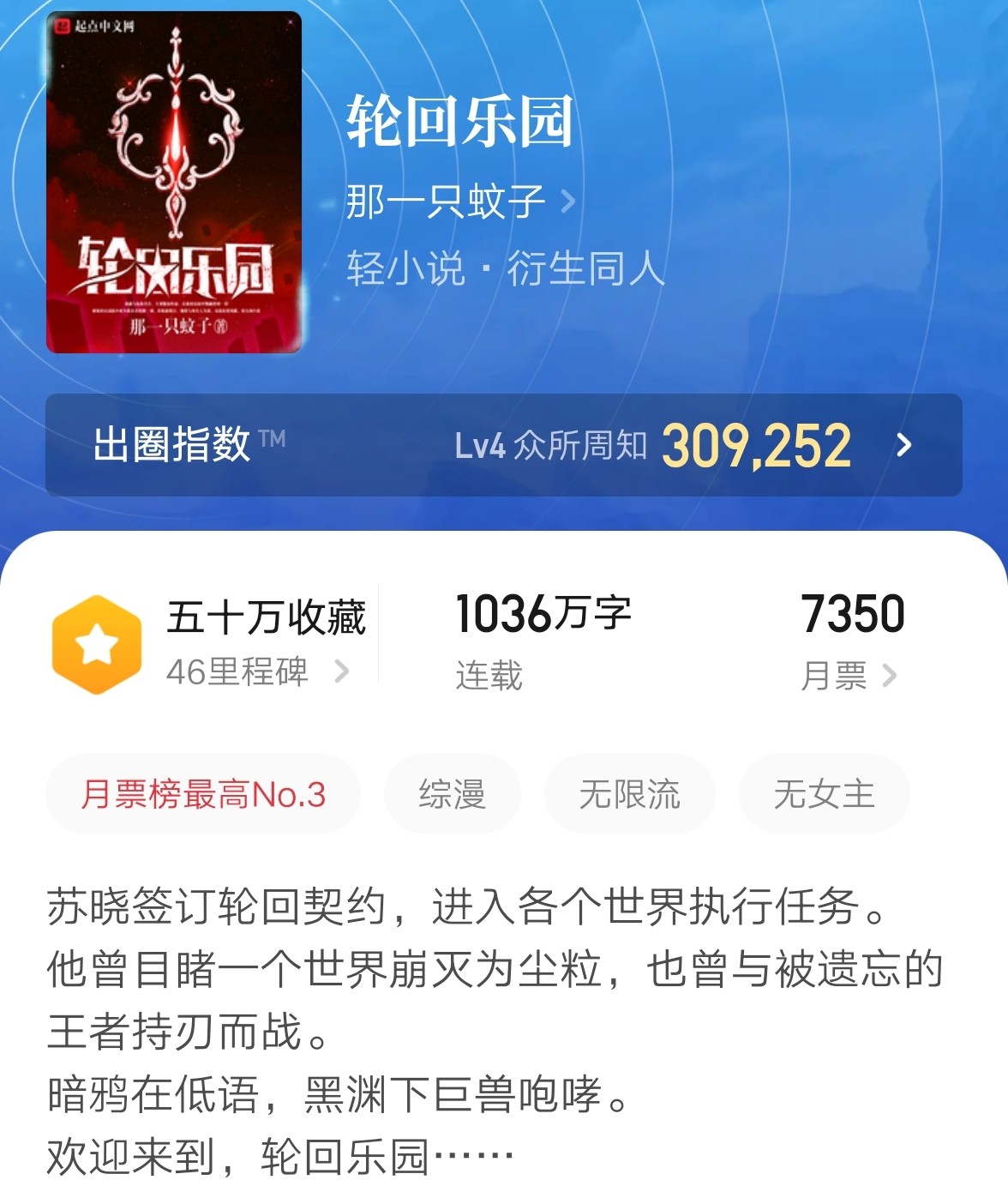Open the 轮回乐园 book cover
The image size is (1008, 1198).
(x=174, y=183)
